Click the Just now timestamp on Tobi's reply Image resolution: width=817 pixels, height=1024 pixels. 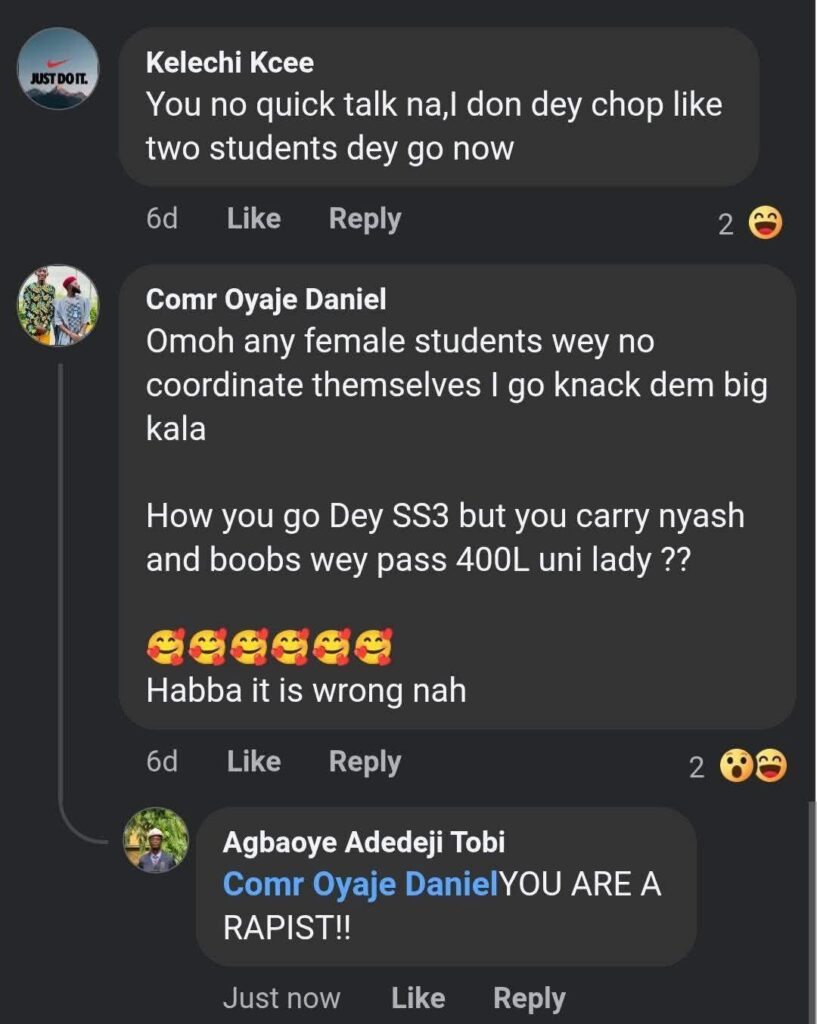click(x=281, y=998)
